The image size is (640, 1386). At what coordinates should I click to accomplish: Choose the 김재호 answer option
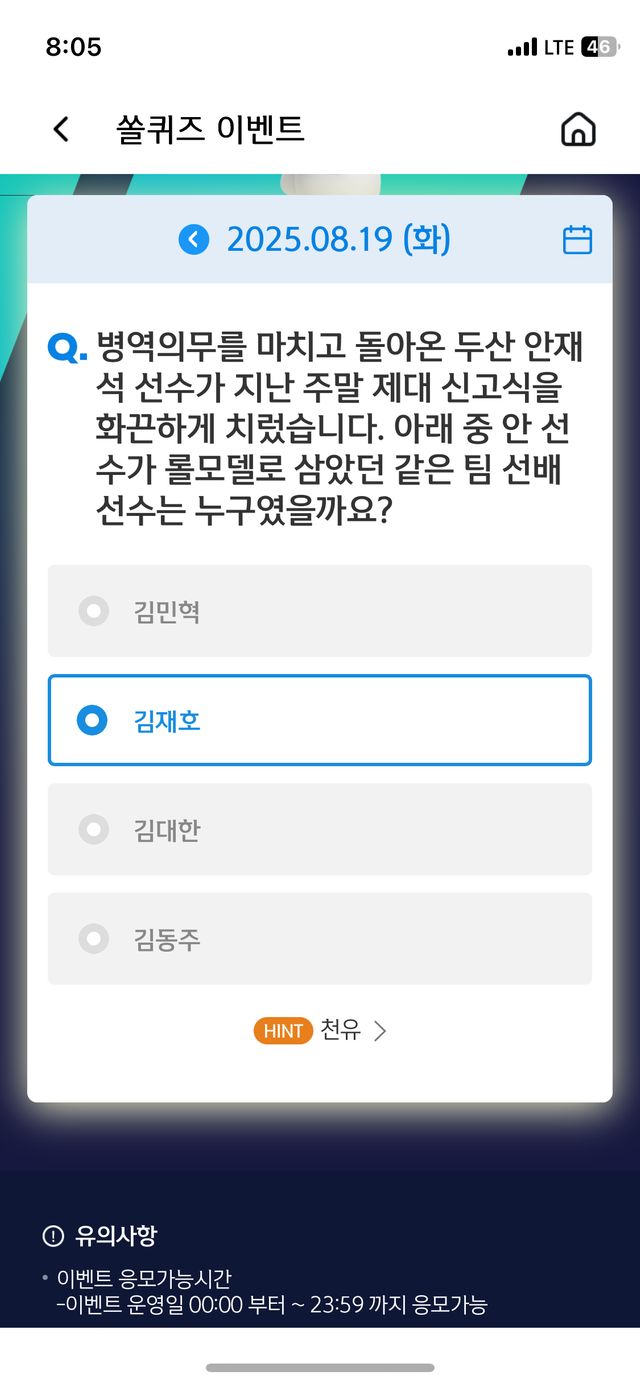pos(320,720)
